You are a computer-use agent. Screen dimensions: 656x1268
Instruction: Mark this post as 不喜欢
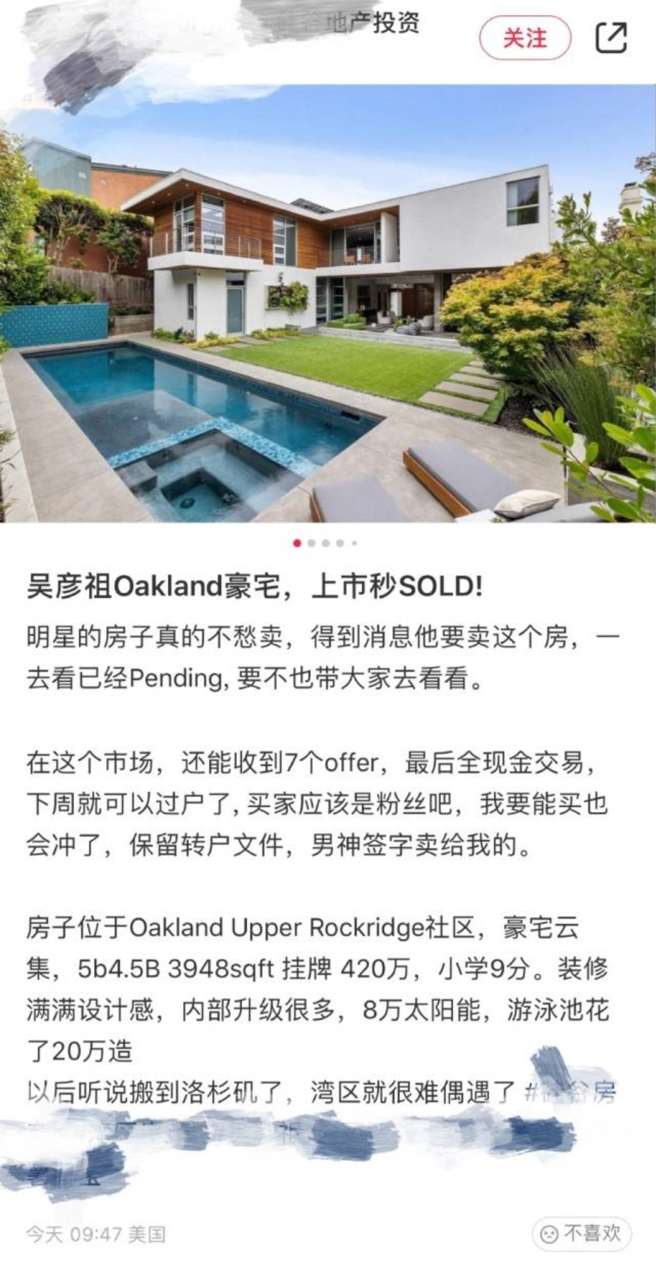[581, 1233]
